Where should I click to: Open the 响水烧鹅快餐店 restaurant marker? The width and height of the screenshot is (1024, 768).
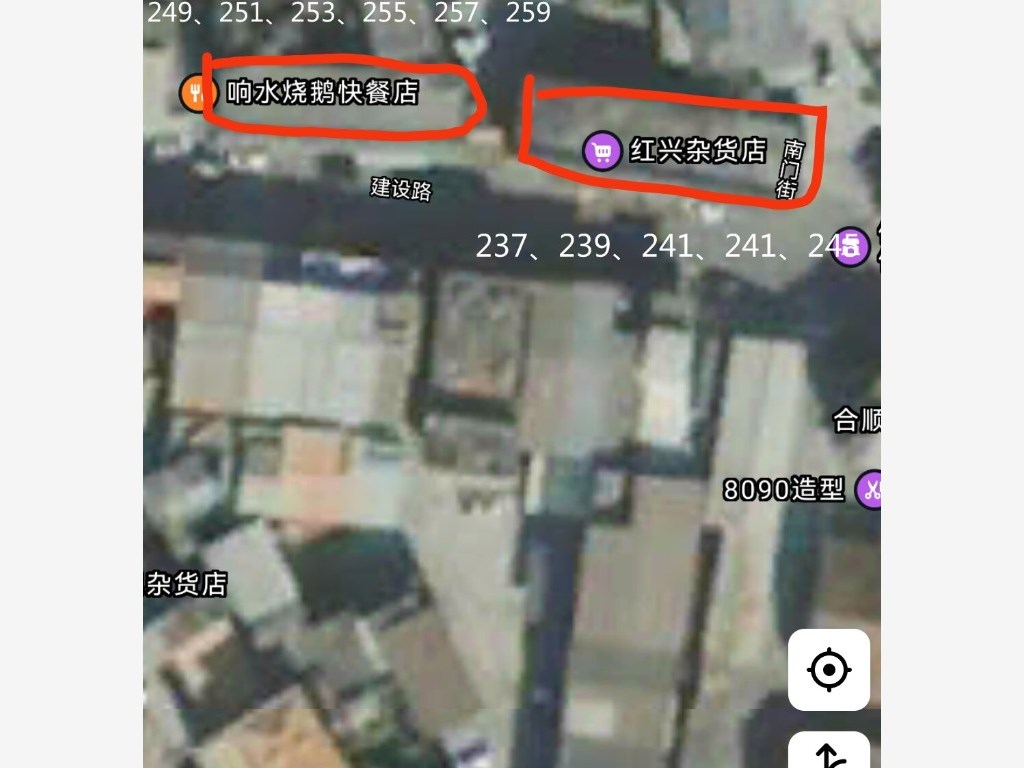click(198, 93)
